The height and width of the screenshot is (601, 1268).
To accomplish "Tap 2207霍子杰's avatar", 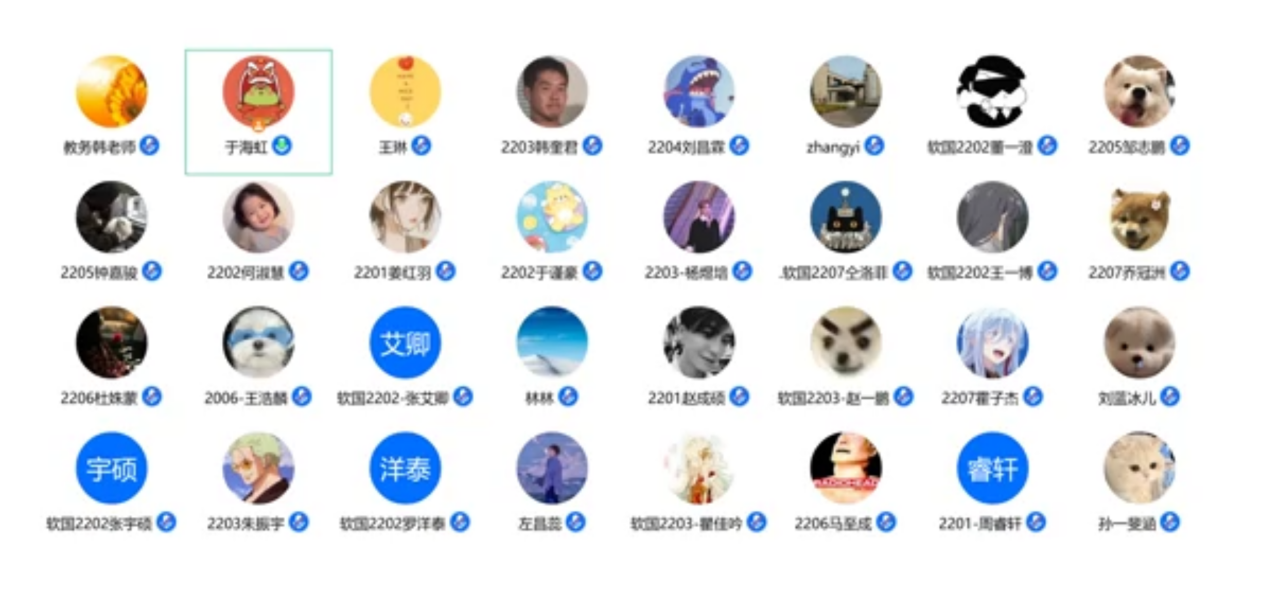I will pos(993,343).
